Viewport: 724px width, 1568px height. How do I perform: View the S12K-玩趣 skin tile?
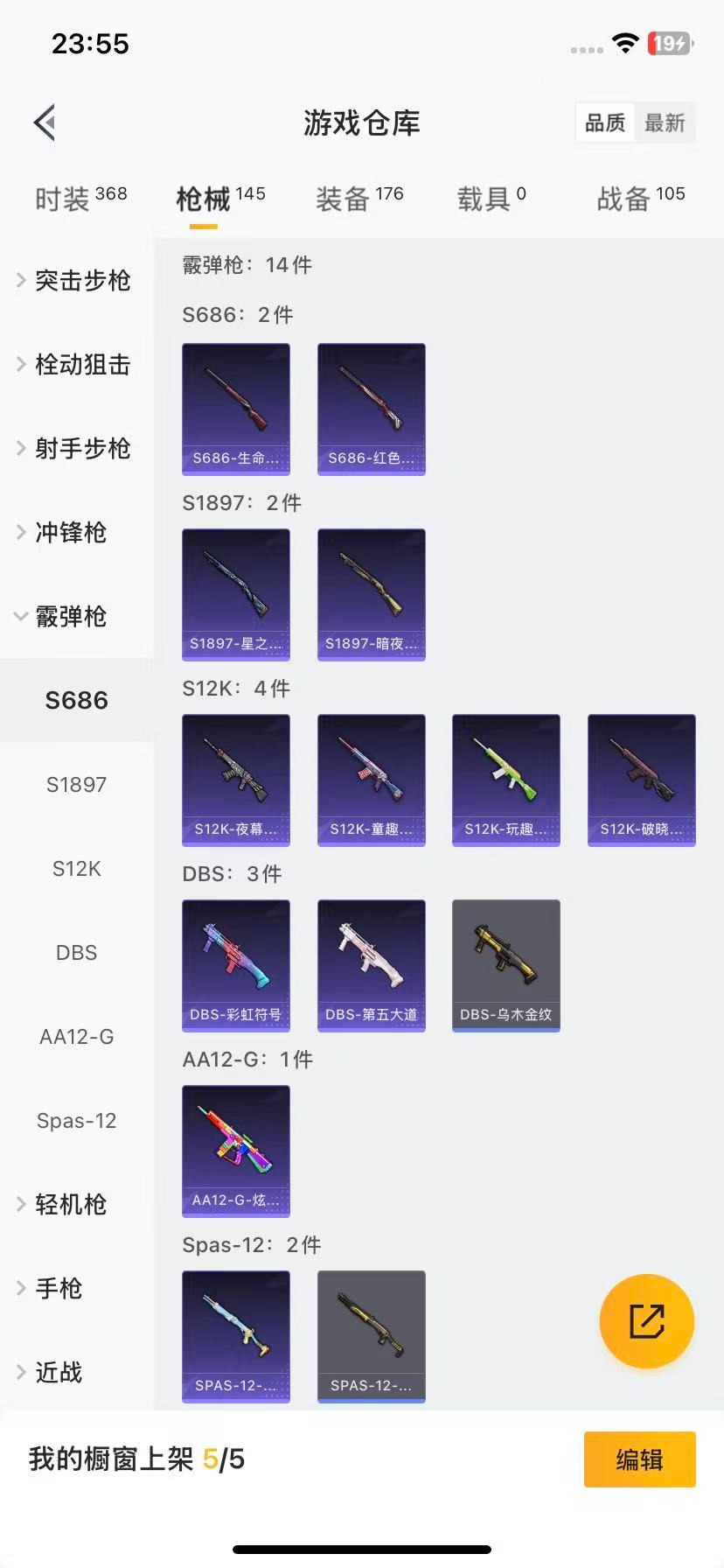point(506,780)
